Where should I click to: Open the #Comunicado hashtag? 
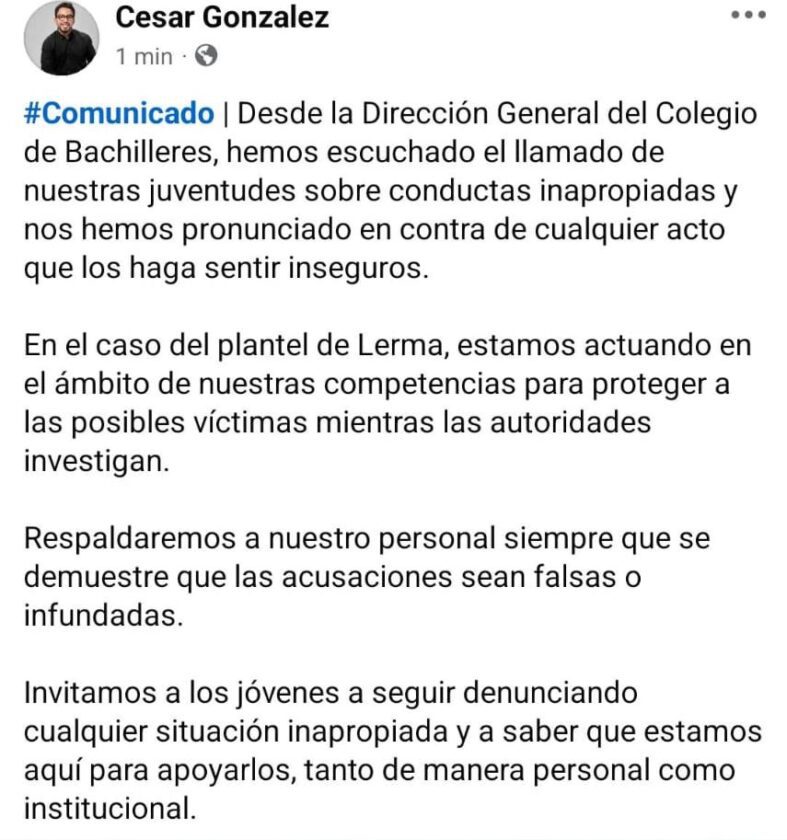[119, 113]
